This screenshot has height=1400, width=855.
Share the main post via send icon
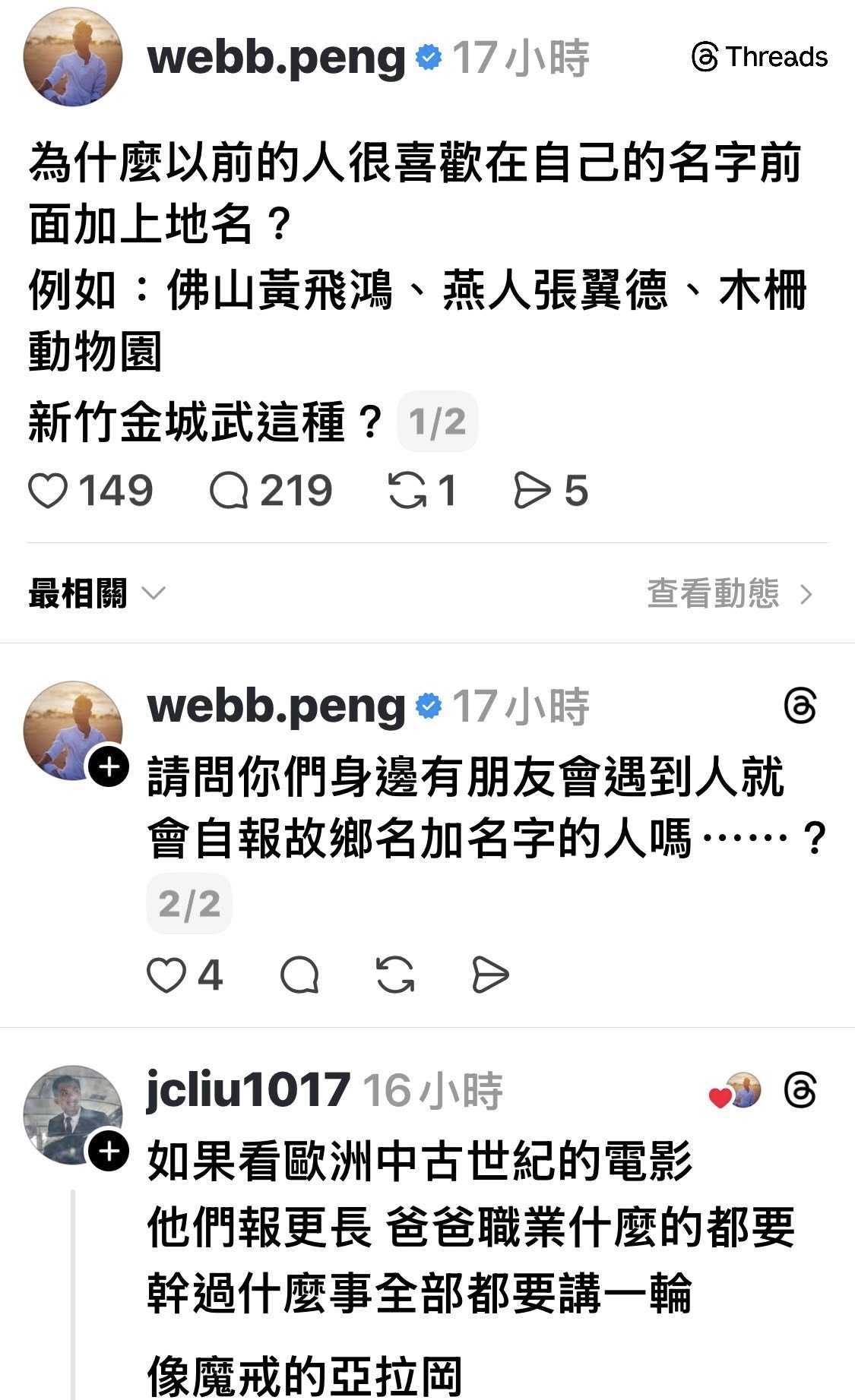pyautogui.click(x=532, y=491)
